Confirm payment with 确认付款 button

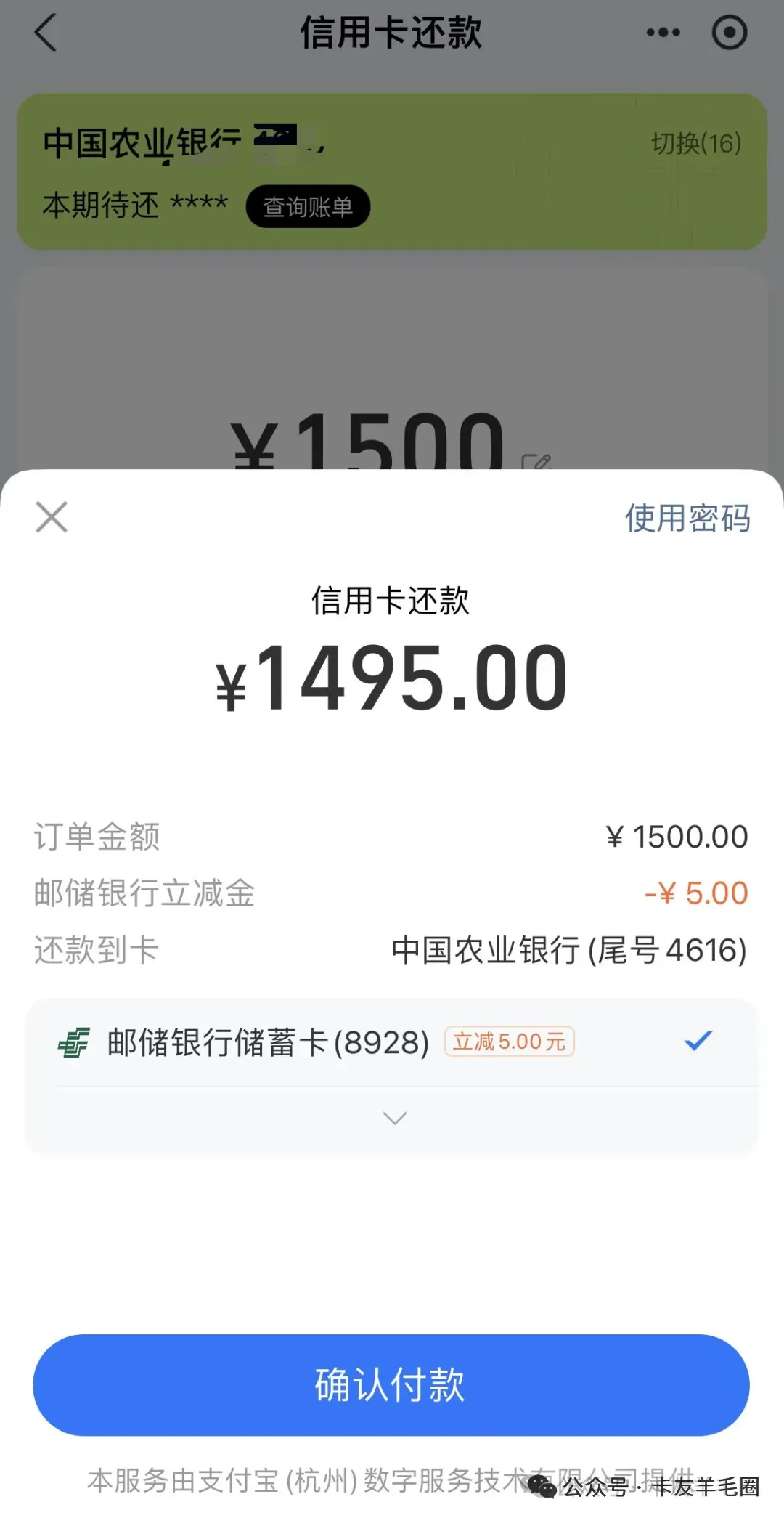(x=391, y=1384)
